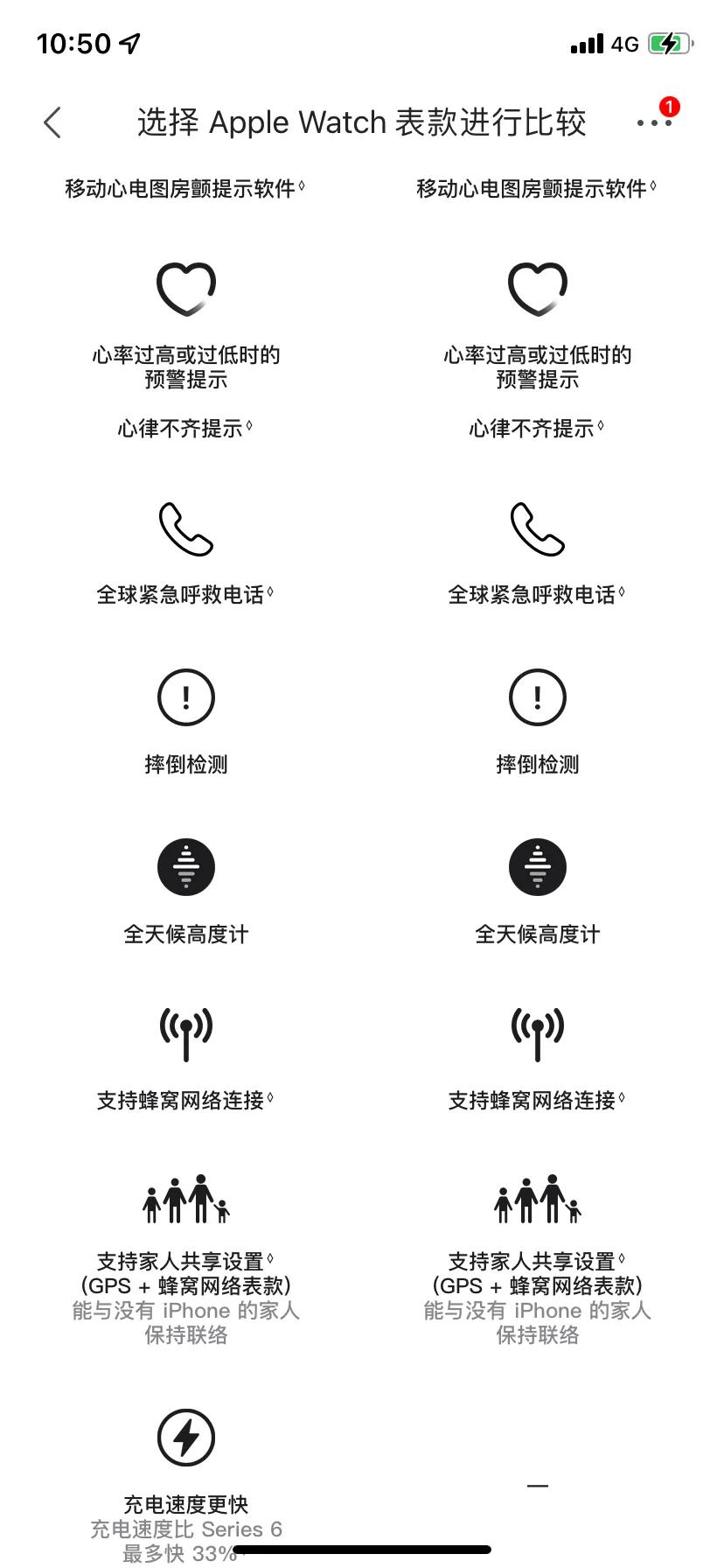
Task: Select the right family sharing icon
Action: (x=537, y=1199)
